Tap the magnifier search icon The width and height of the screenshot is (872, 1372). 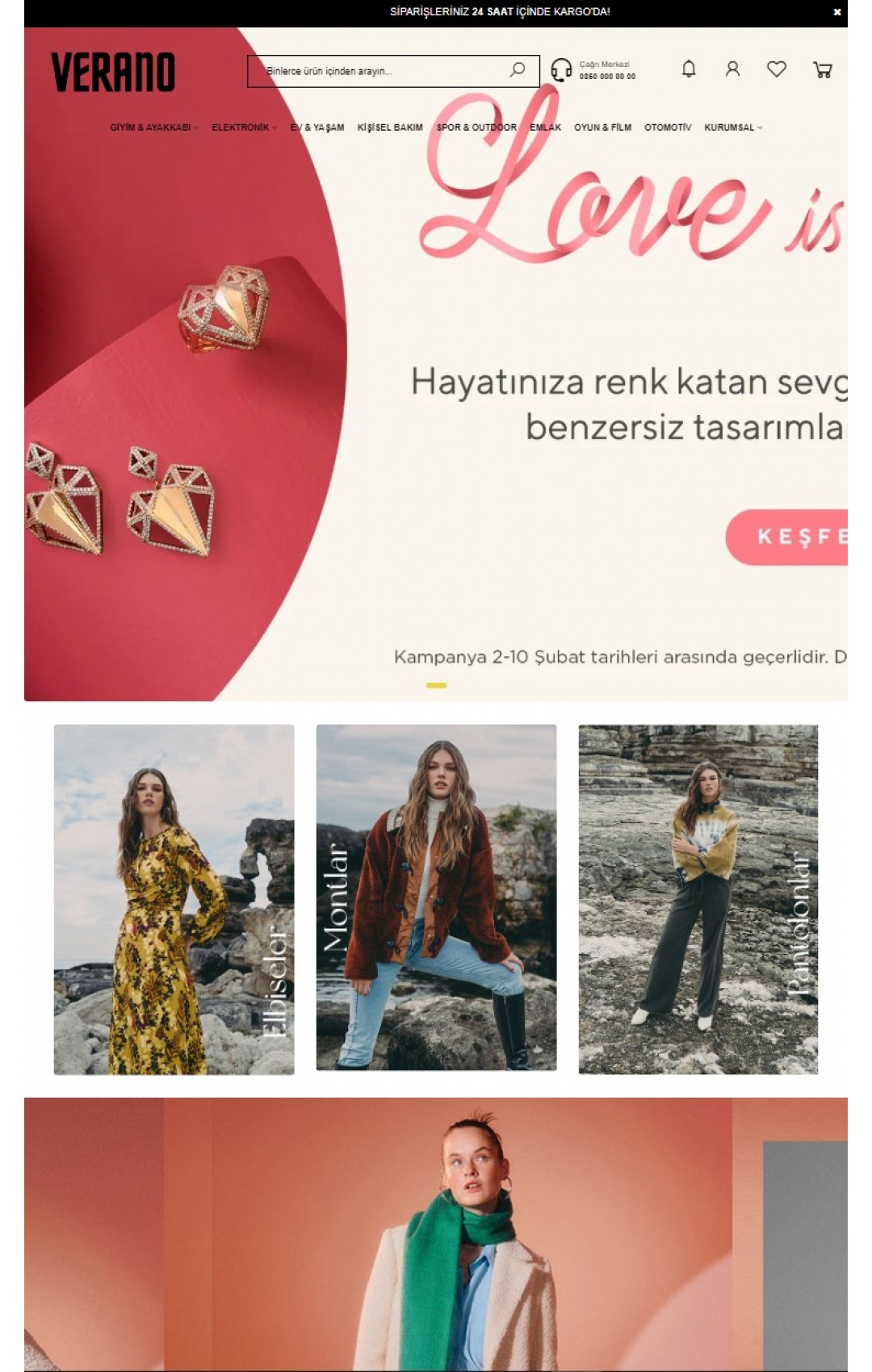point(518,70)
